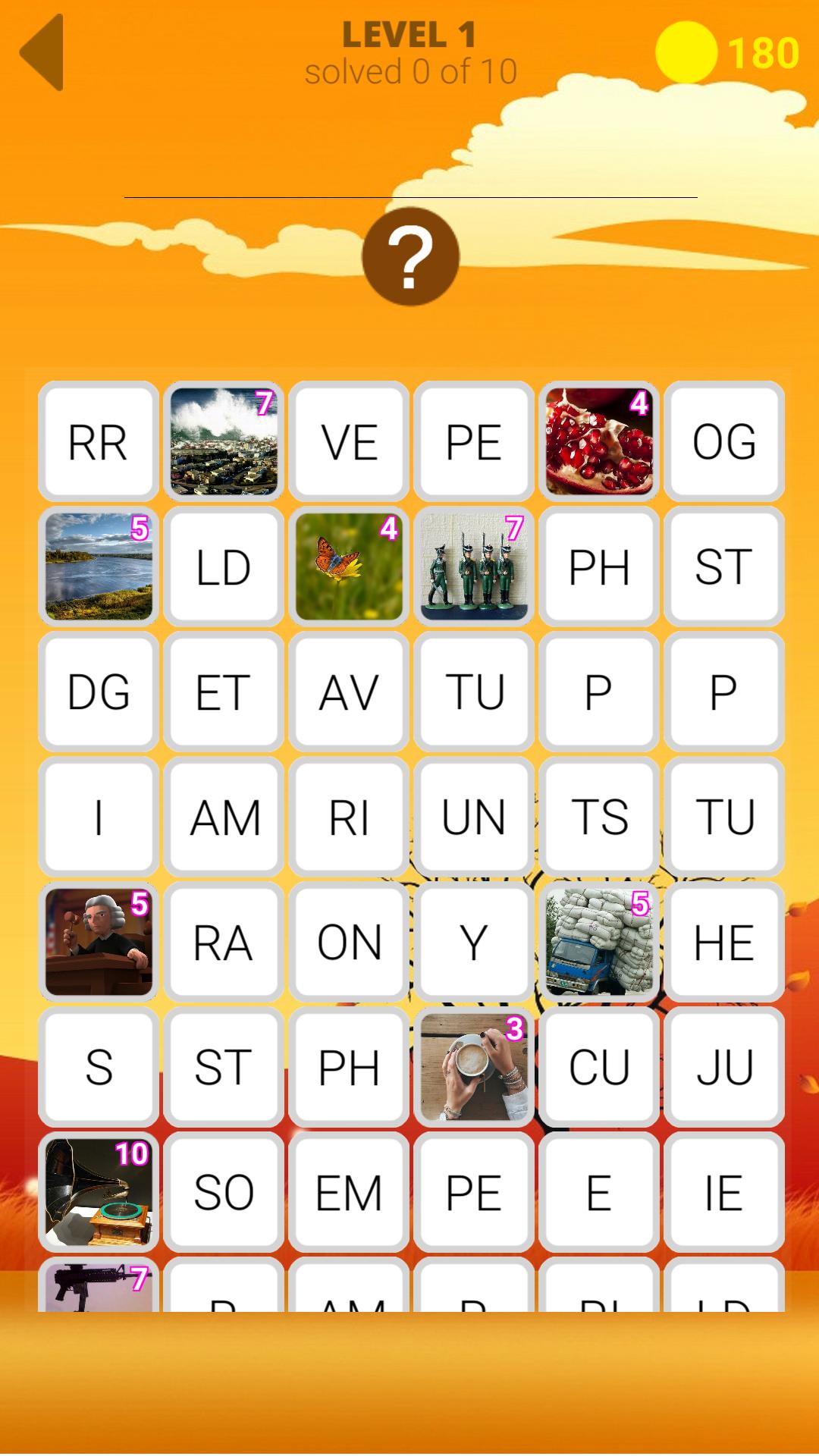This screenshot has height=1456, width=819.
Task: Tap the question mark hint button
Action: pos(410,257)
